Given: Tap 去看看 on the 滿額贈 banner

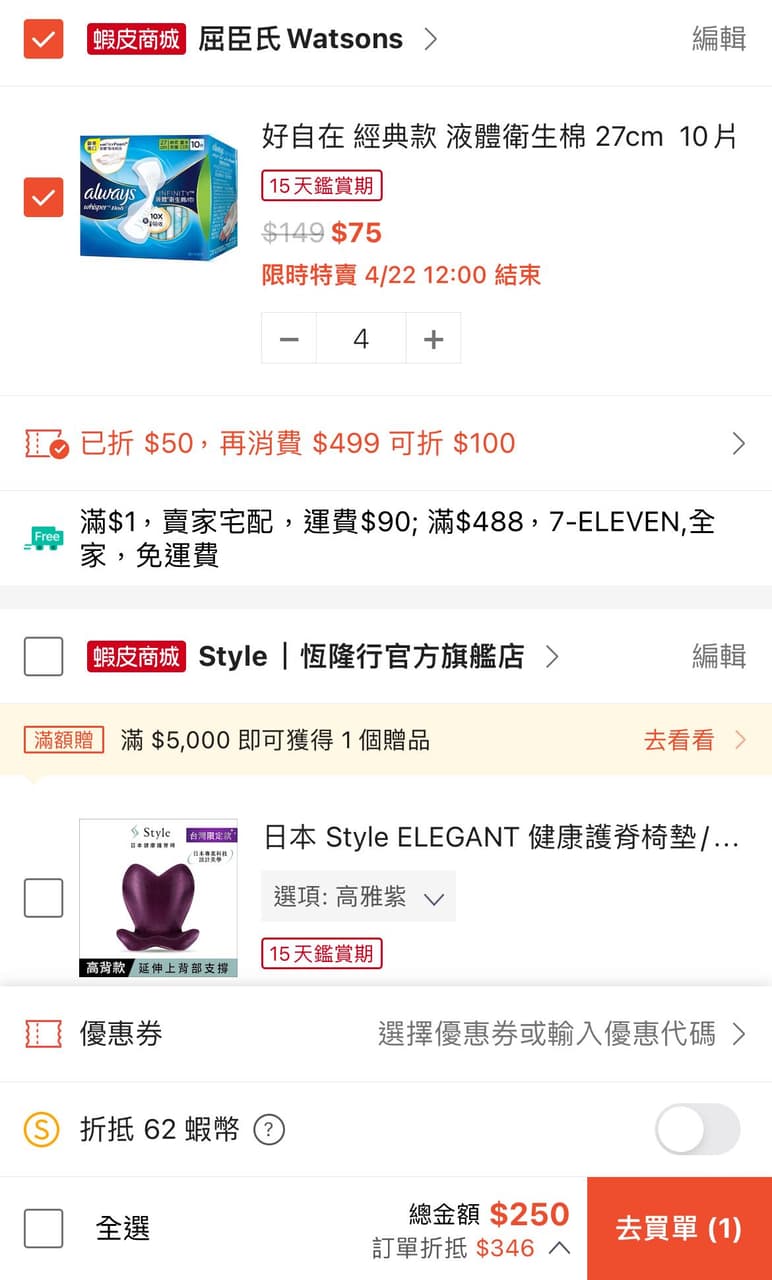Looking at the screenshot, I should [x=694, y=740].
